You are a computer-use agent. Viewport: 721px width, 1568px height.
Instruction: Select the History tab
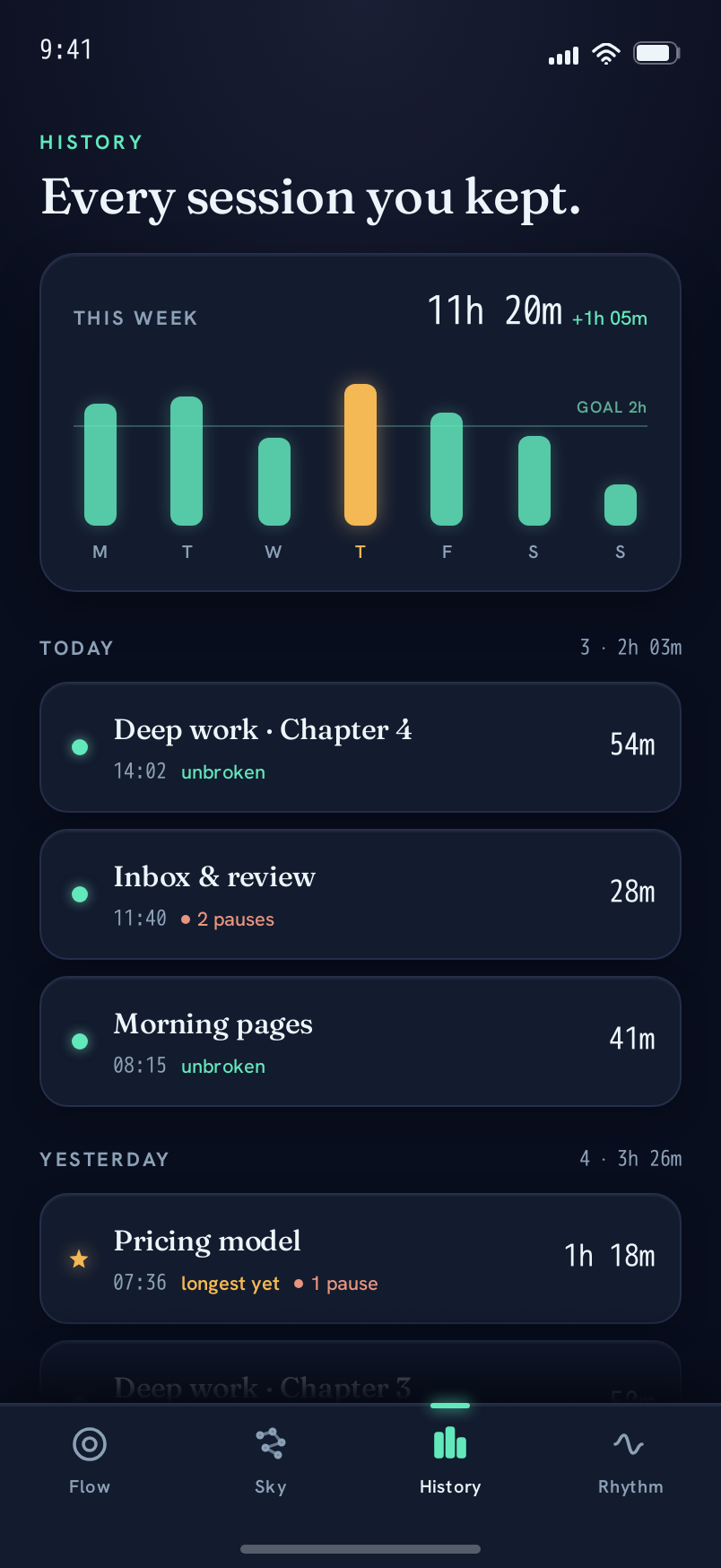[x=450, y=1459]
